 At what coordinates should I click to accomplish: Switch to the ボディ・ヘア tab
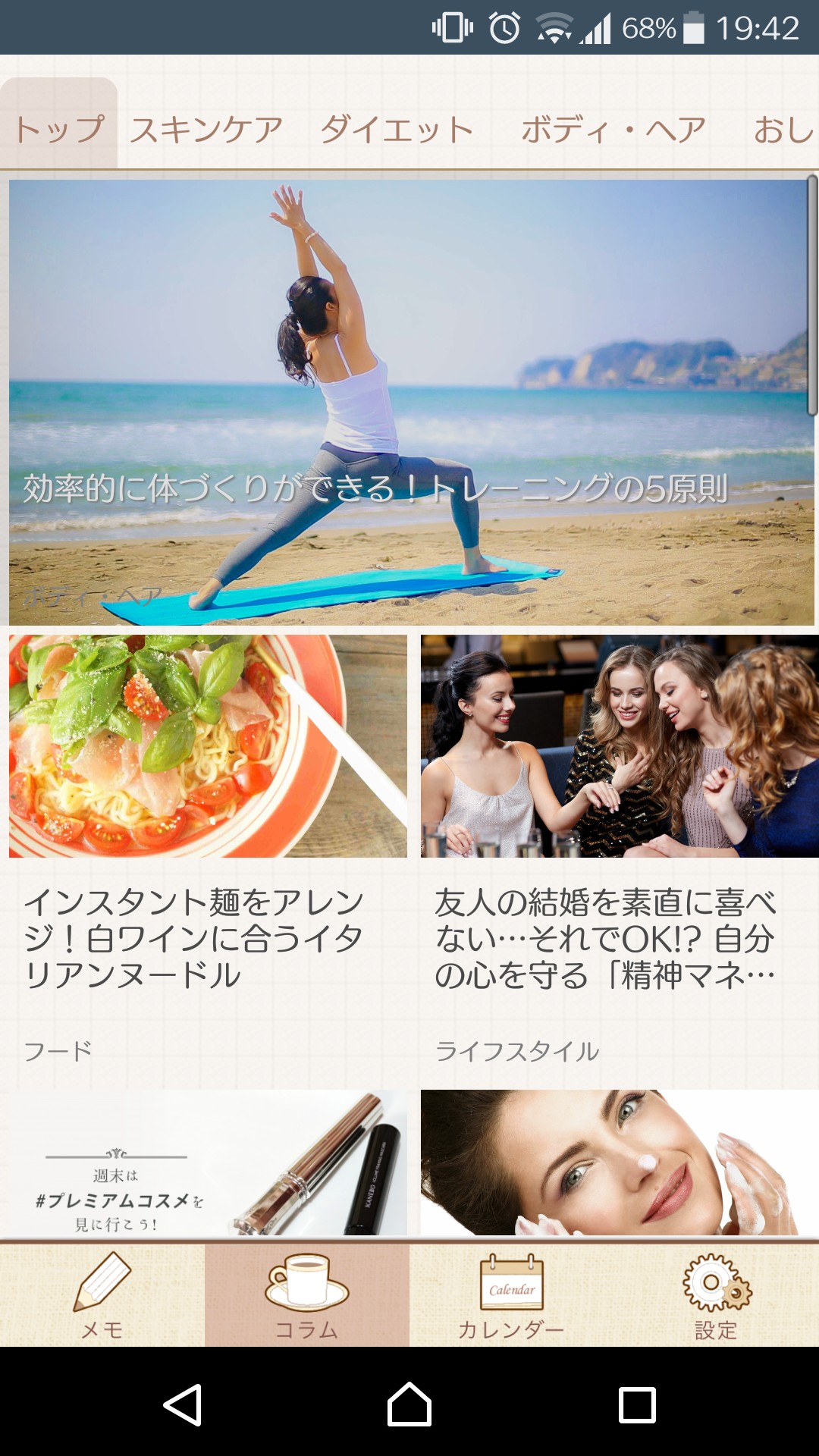[x=613, y=129]
